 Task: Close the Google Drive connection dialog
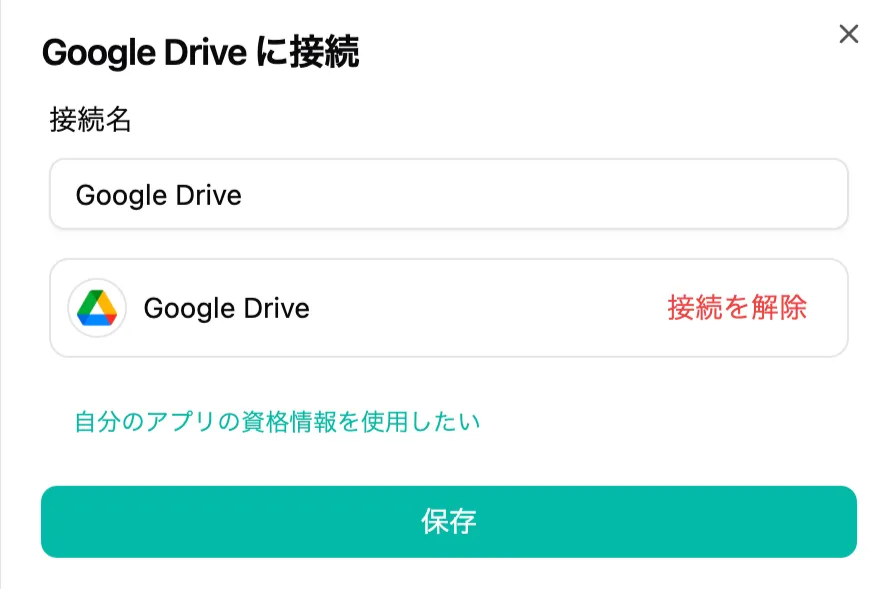848,35
